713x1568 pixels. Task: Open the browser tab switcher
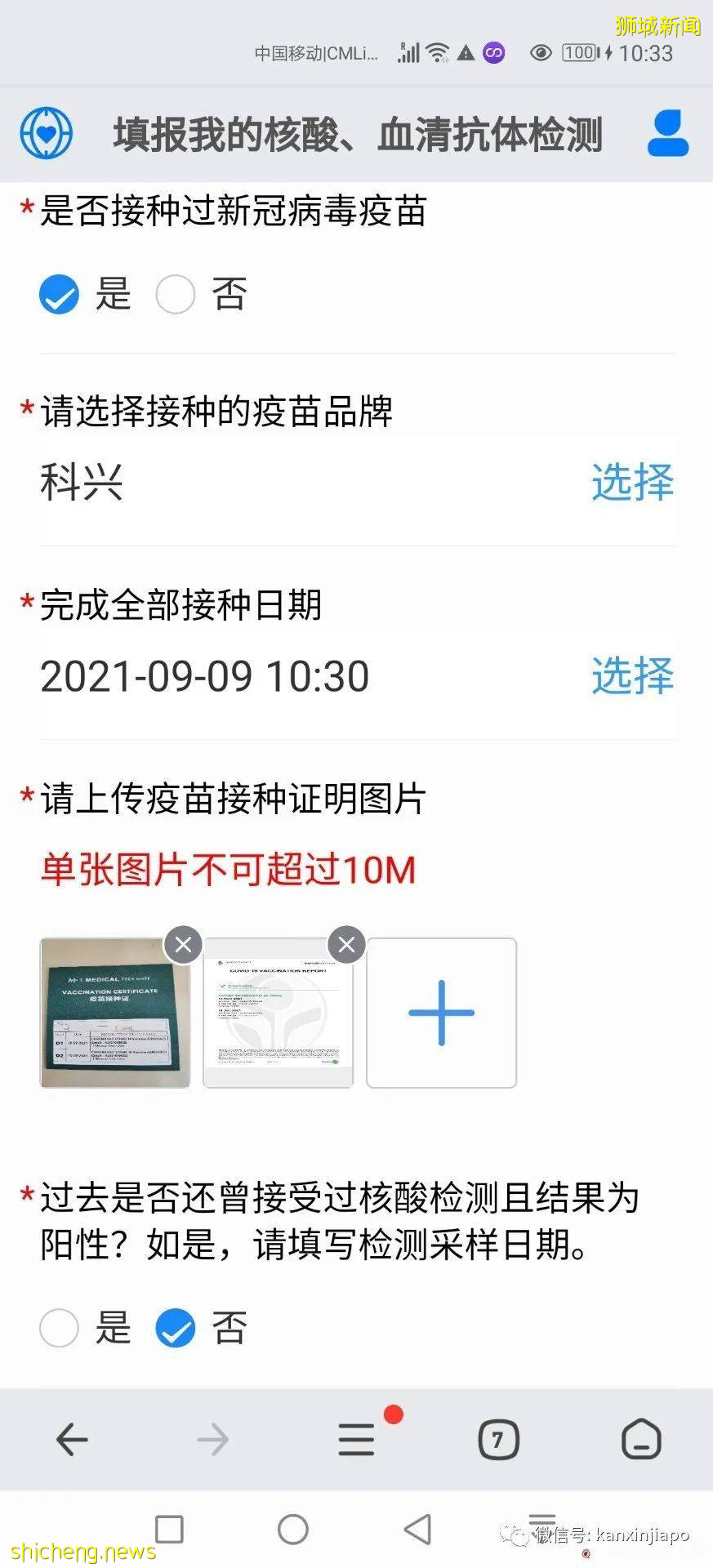click(498, 1439)
